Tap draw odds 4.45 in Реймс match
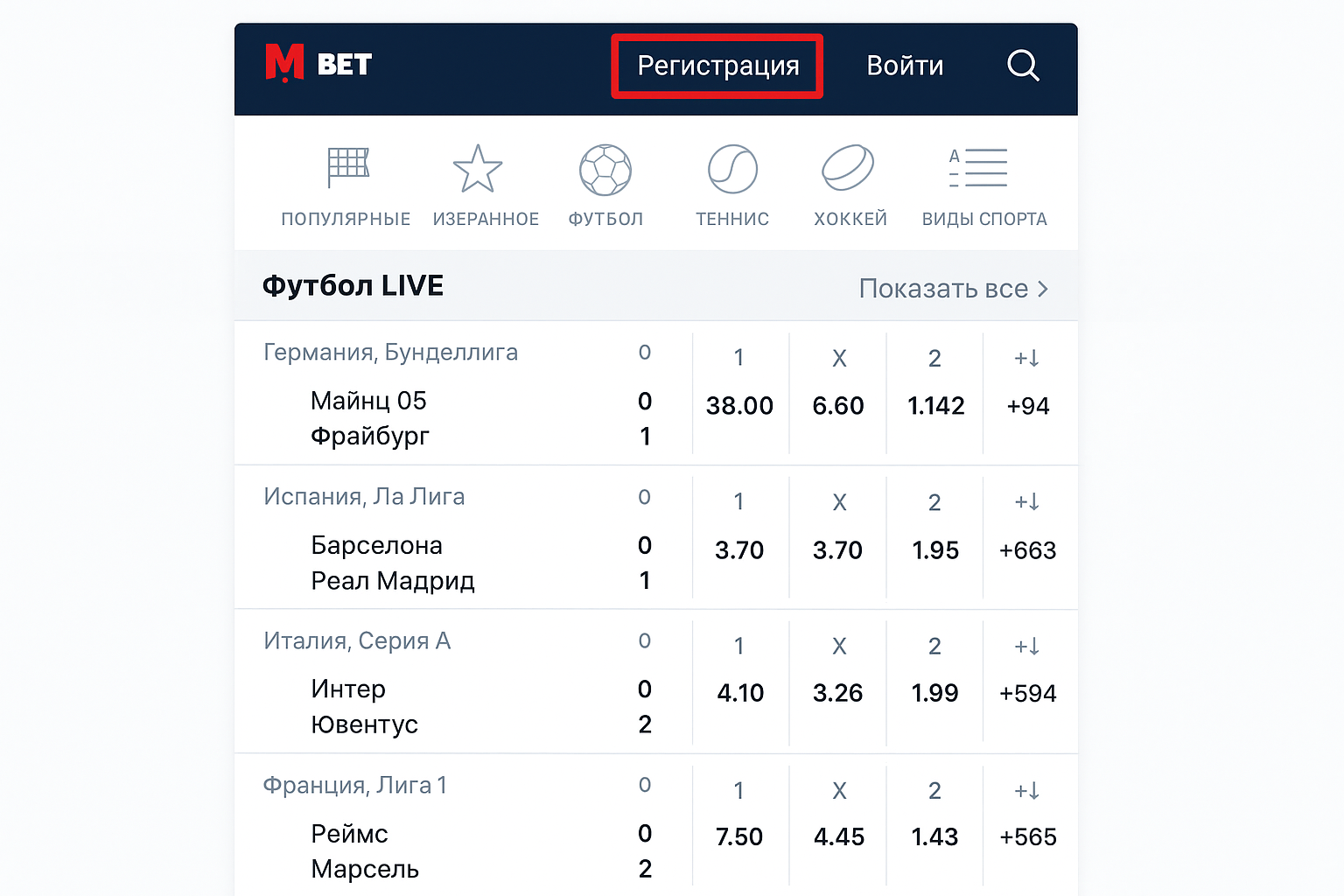 pos(838,837)
